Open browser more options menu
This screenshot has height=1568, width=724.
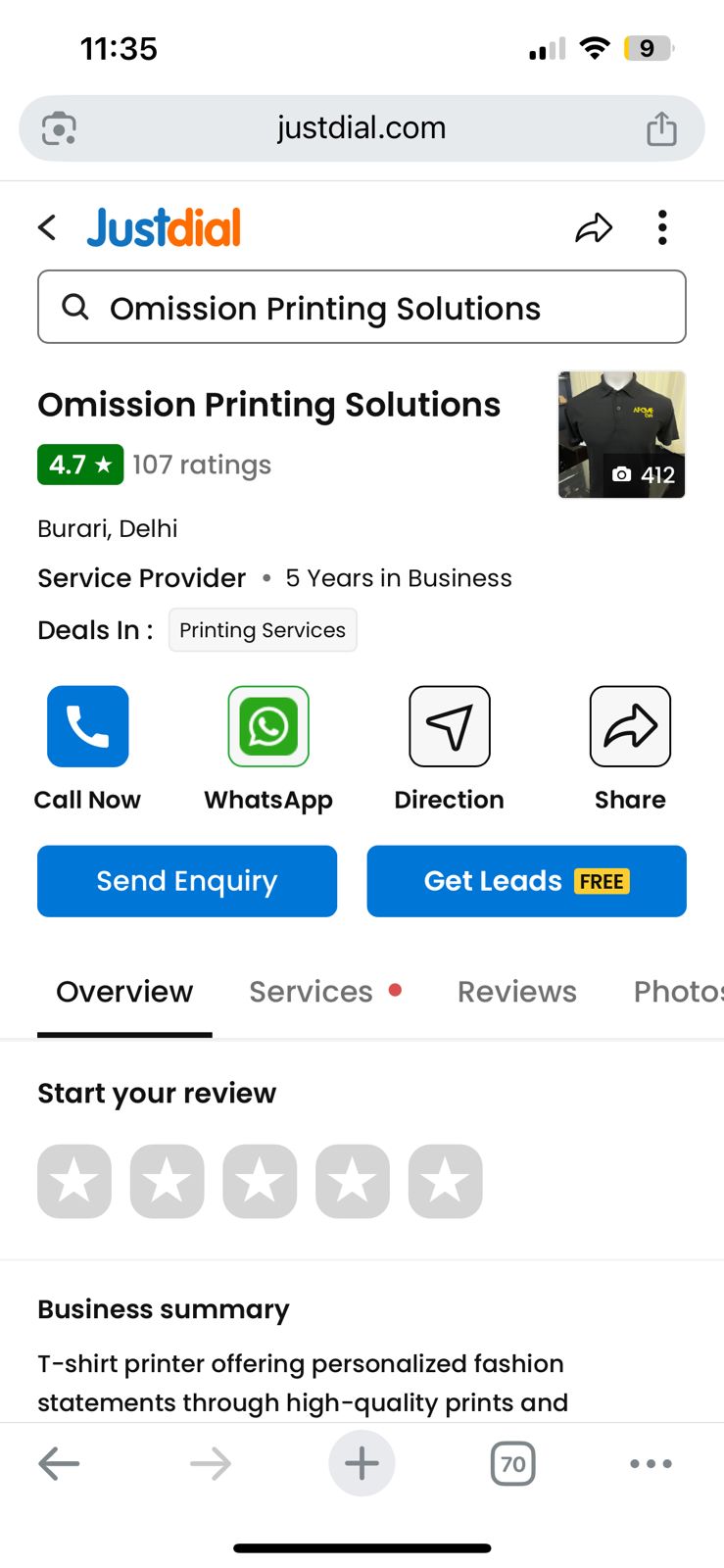[651, 1464]
